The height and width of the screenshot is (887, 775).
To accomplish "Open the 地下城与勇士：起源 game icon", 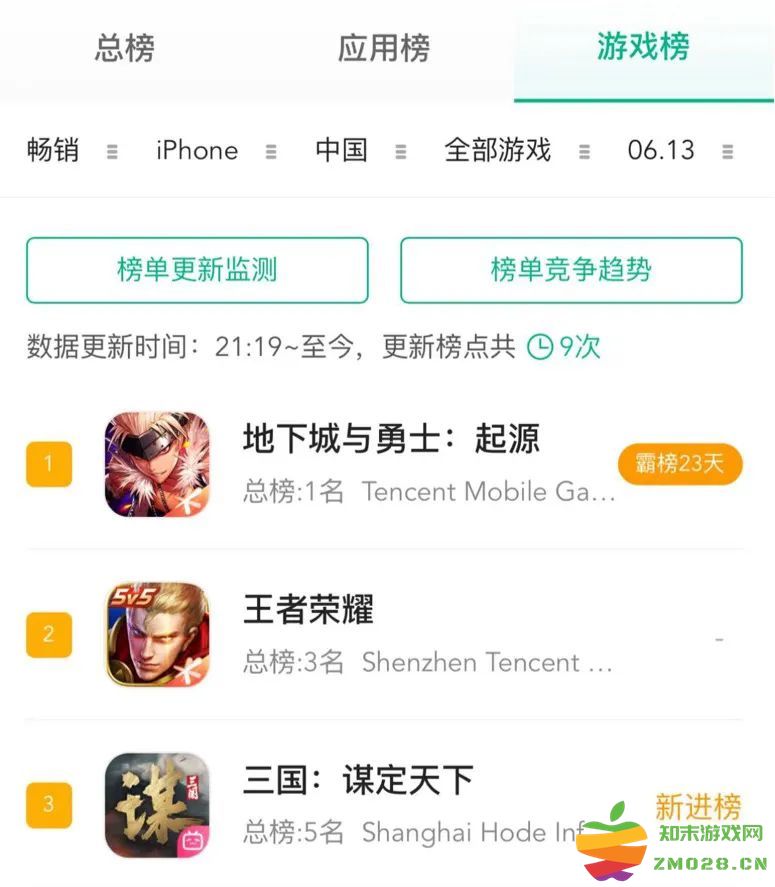I will tap(156, 462).
